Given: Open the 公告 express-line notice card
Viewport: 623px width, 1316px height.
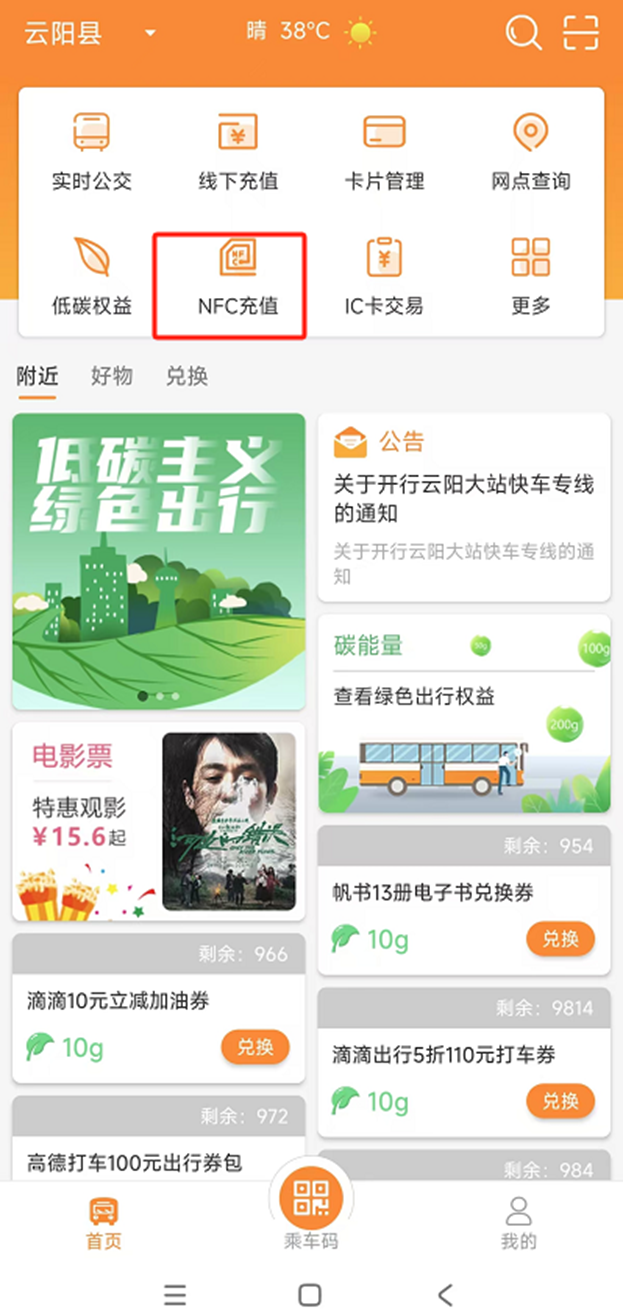Looking at the screenshot, I should coord(464,507).
